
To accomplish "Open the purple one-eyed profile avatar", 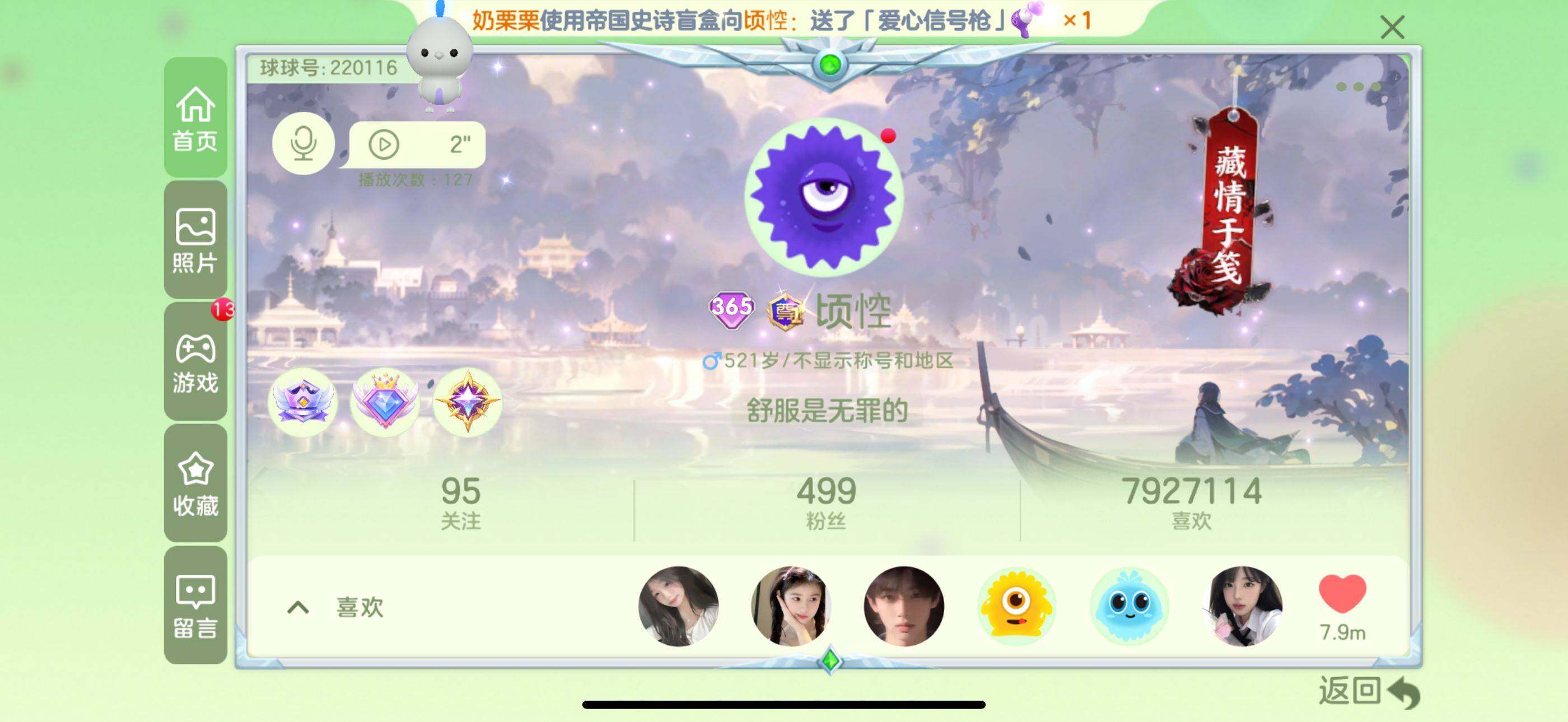I will [824, 196].
